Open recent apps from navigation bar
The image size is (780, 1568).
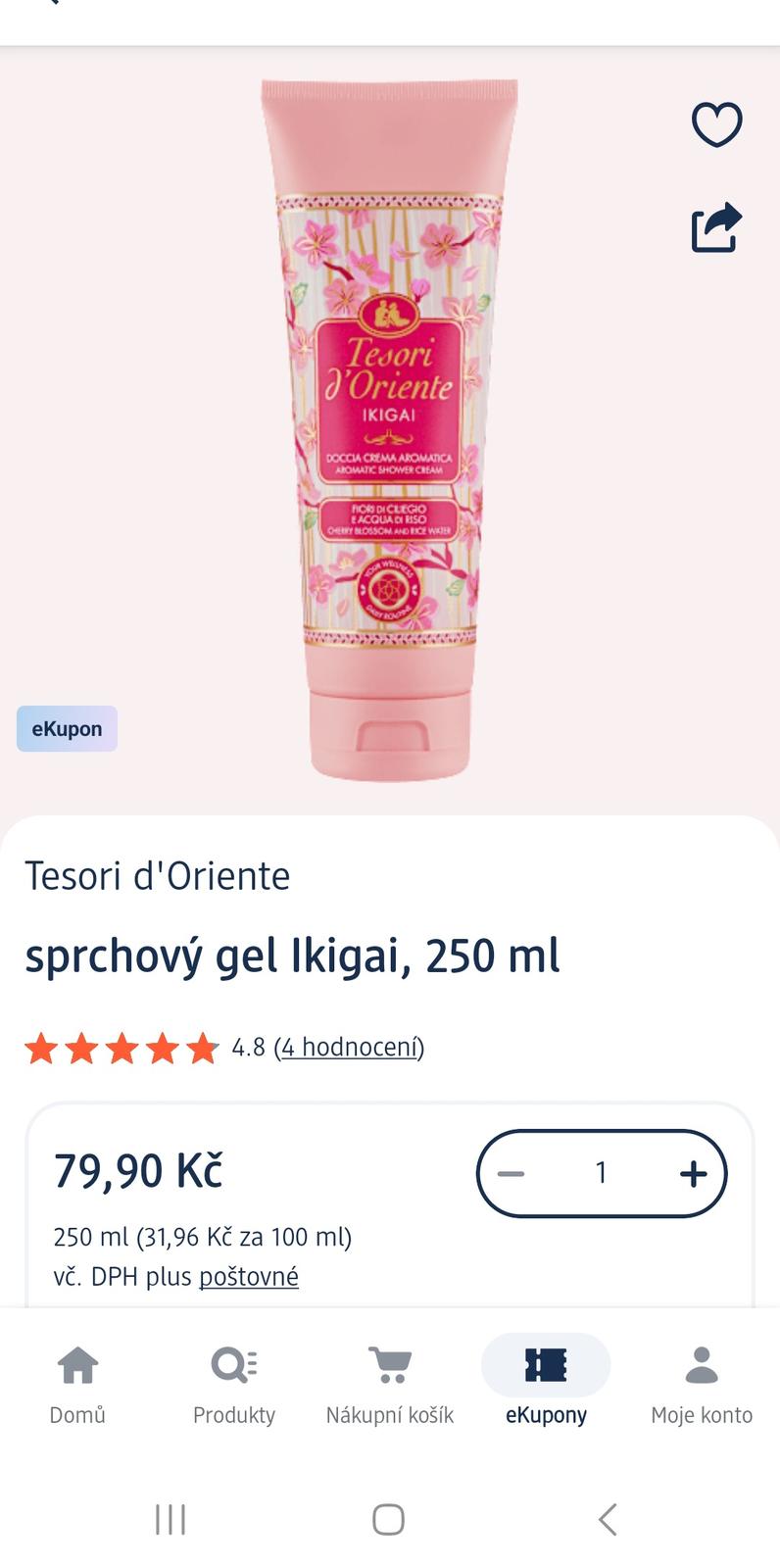(171, 1520)
